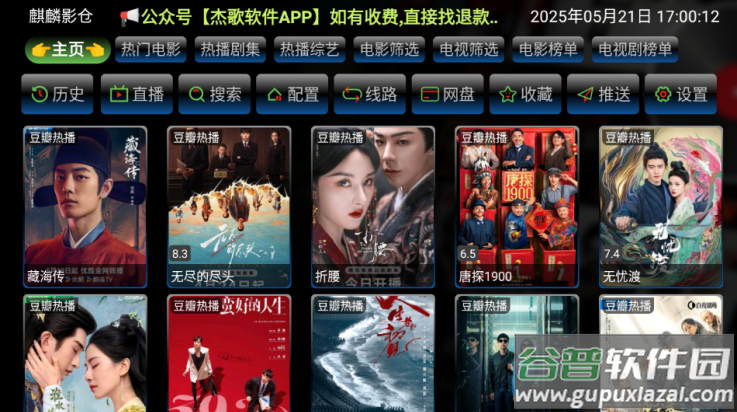View 收藏 favorites
737x412 pixels.
coord(526,94)
